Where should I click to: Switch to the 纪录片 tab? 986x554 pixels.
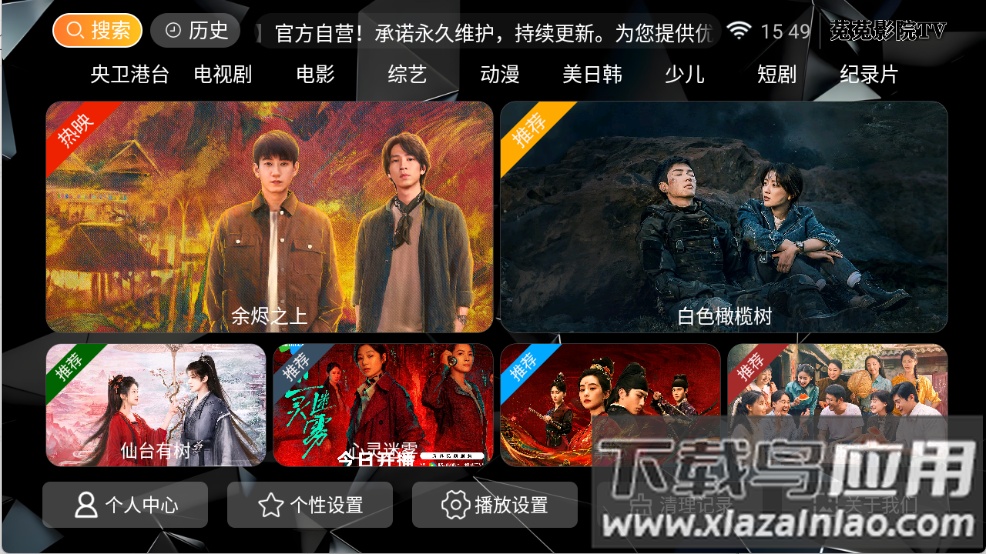point(868,75)
